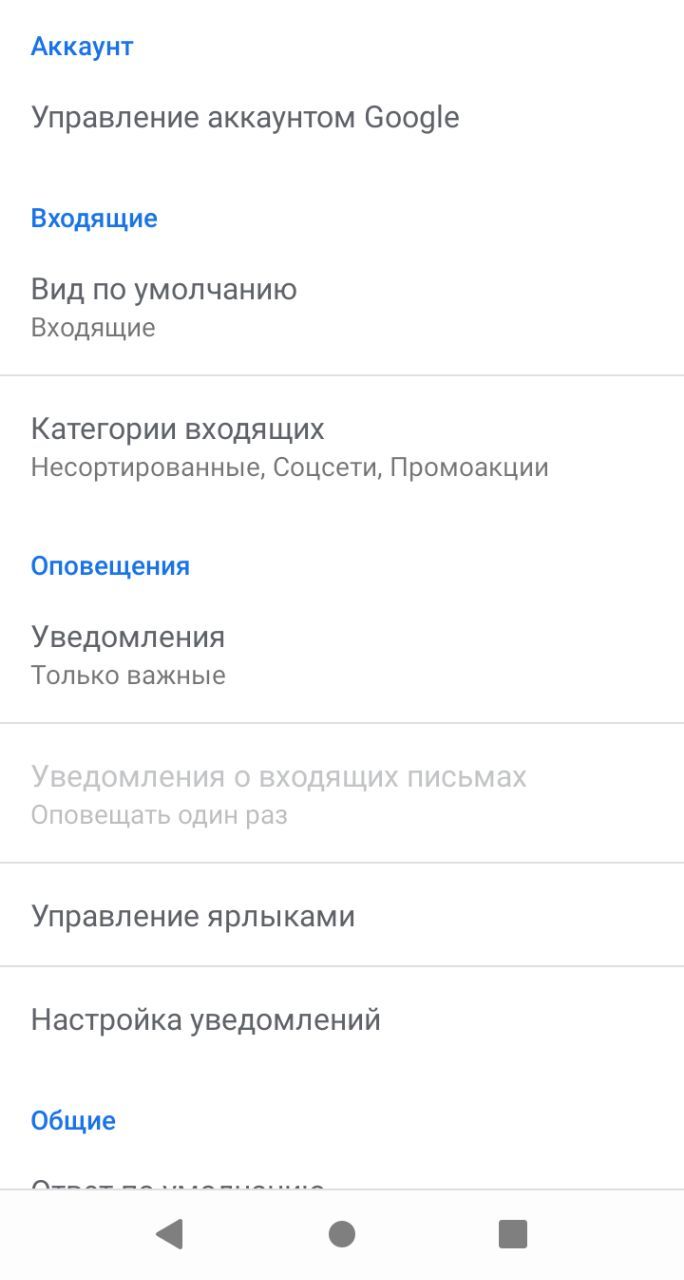Tap Управление ярлыками
Viewport: 684px width, 1280px height.
[x=193, y=916]
